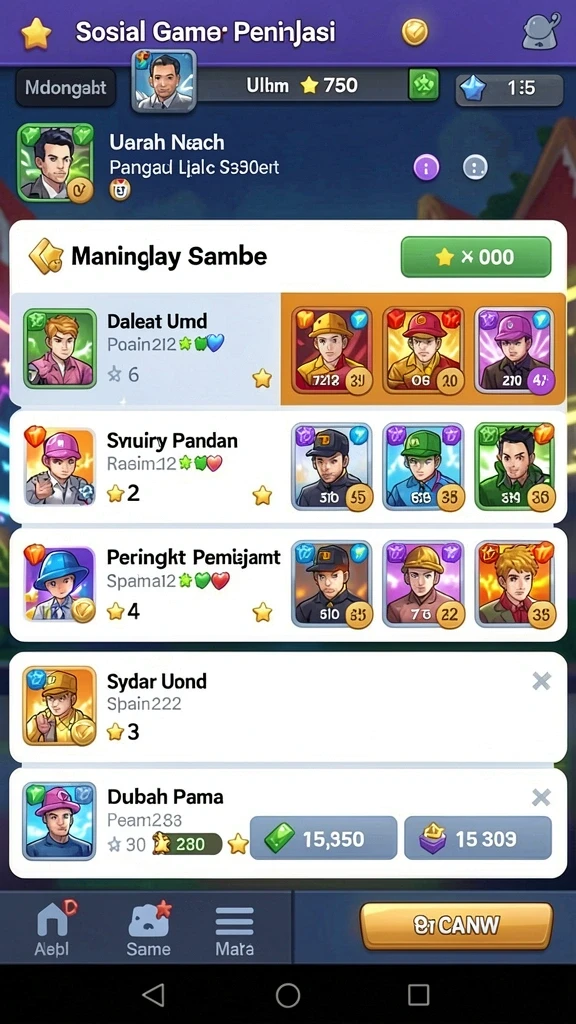576x1024 pixels.
Task: Open the mascot icon in the header corner
Action: (541, 32)
